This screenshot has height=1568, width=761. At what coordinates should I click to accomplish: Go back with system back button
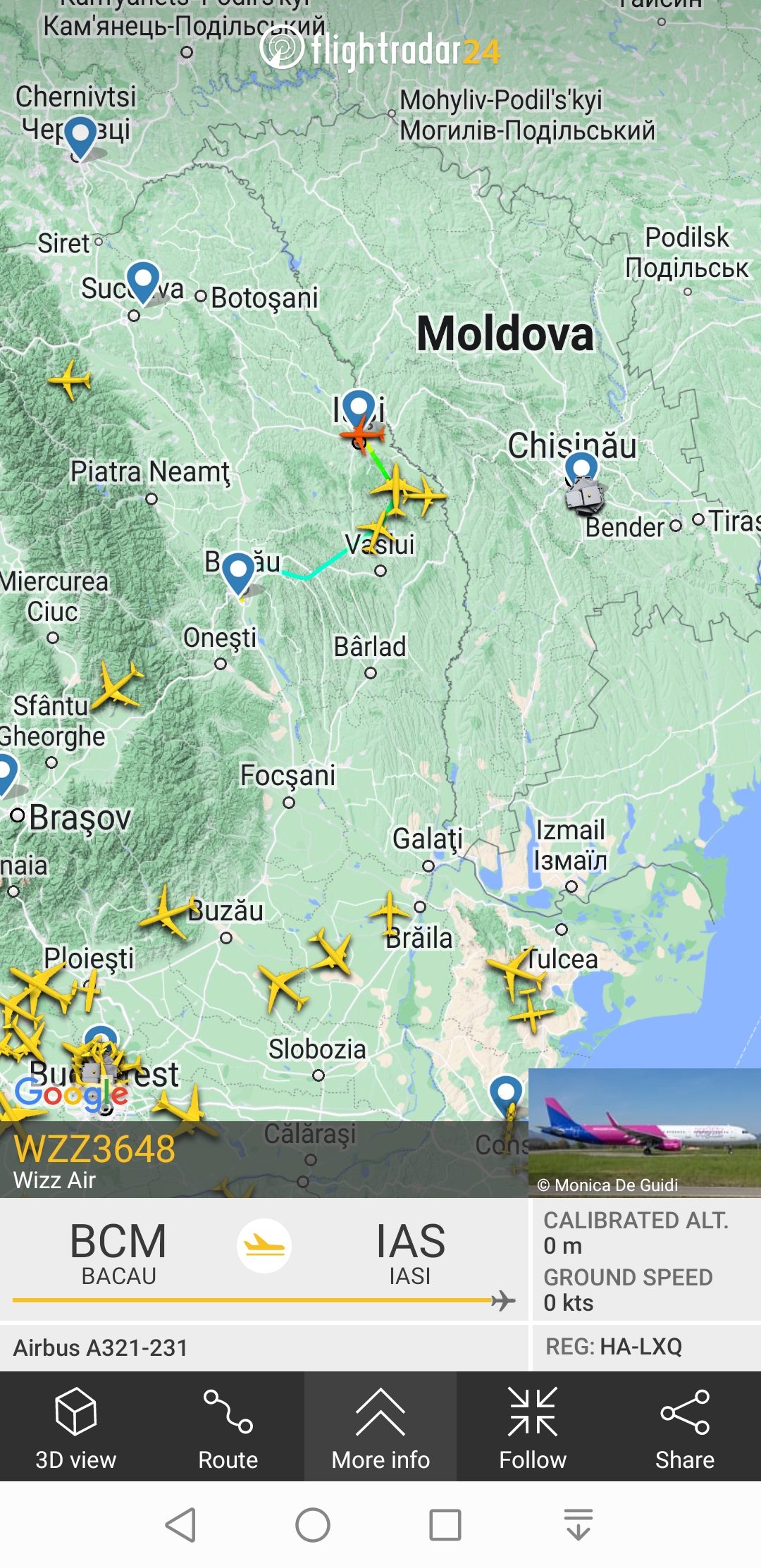pyautogui.click(x=180, y=1525)
